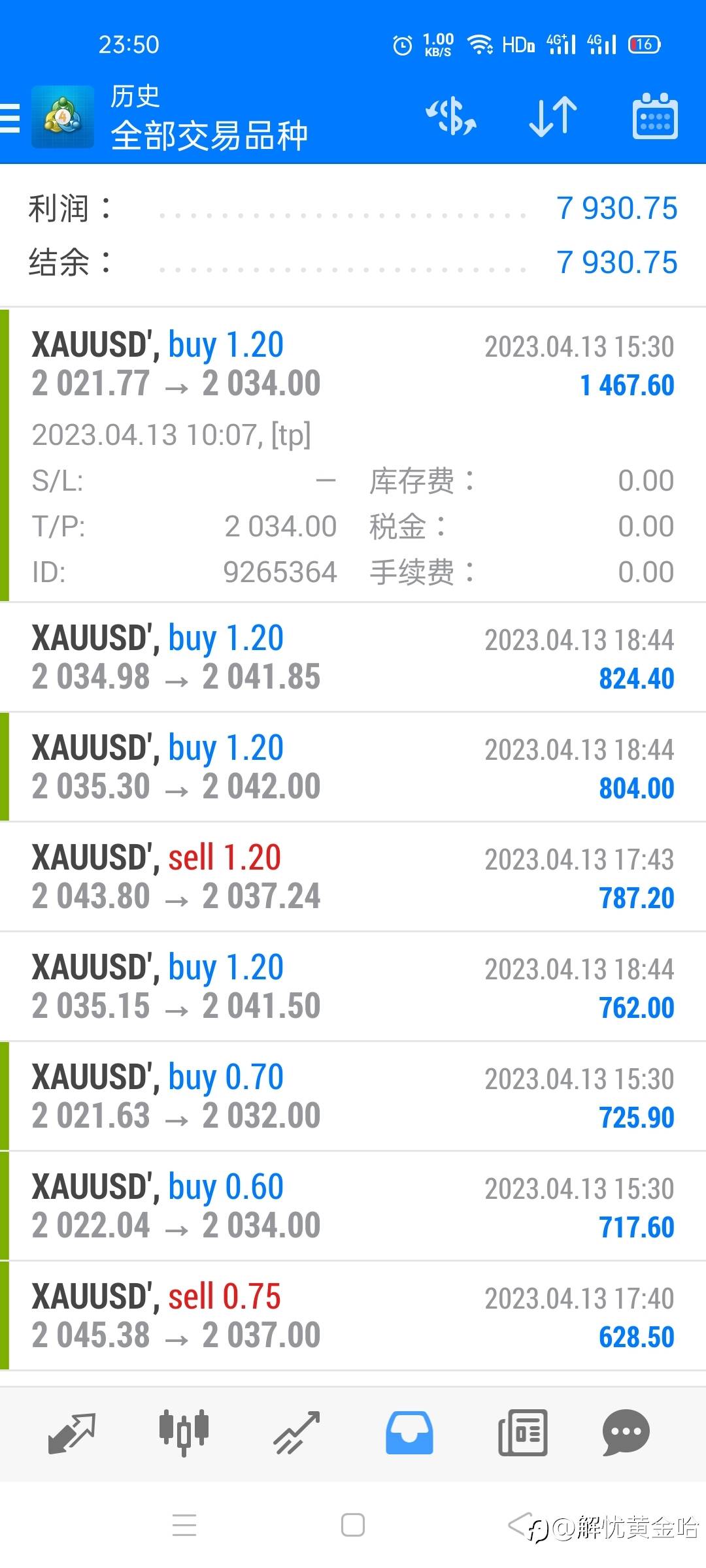
Task: Open the buy 0.60 trade details
Action: (x=353, y=1206)
